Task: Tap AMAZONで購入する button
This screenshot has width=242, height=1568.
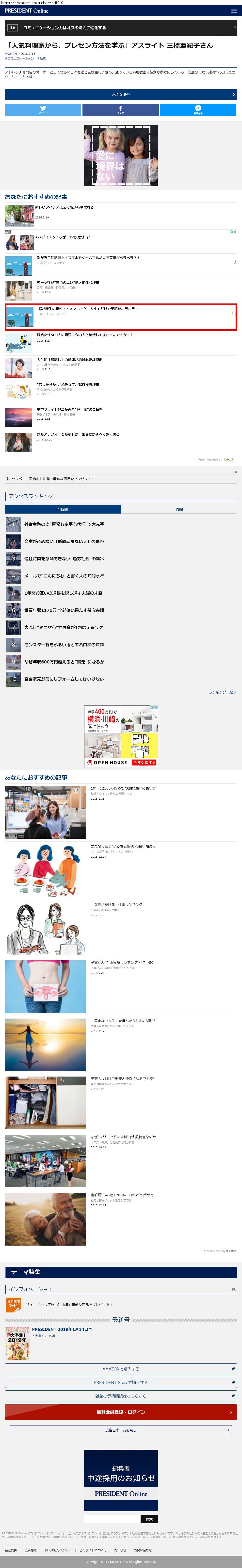Action: click(x=121, y=1369)
